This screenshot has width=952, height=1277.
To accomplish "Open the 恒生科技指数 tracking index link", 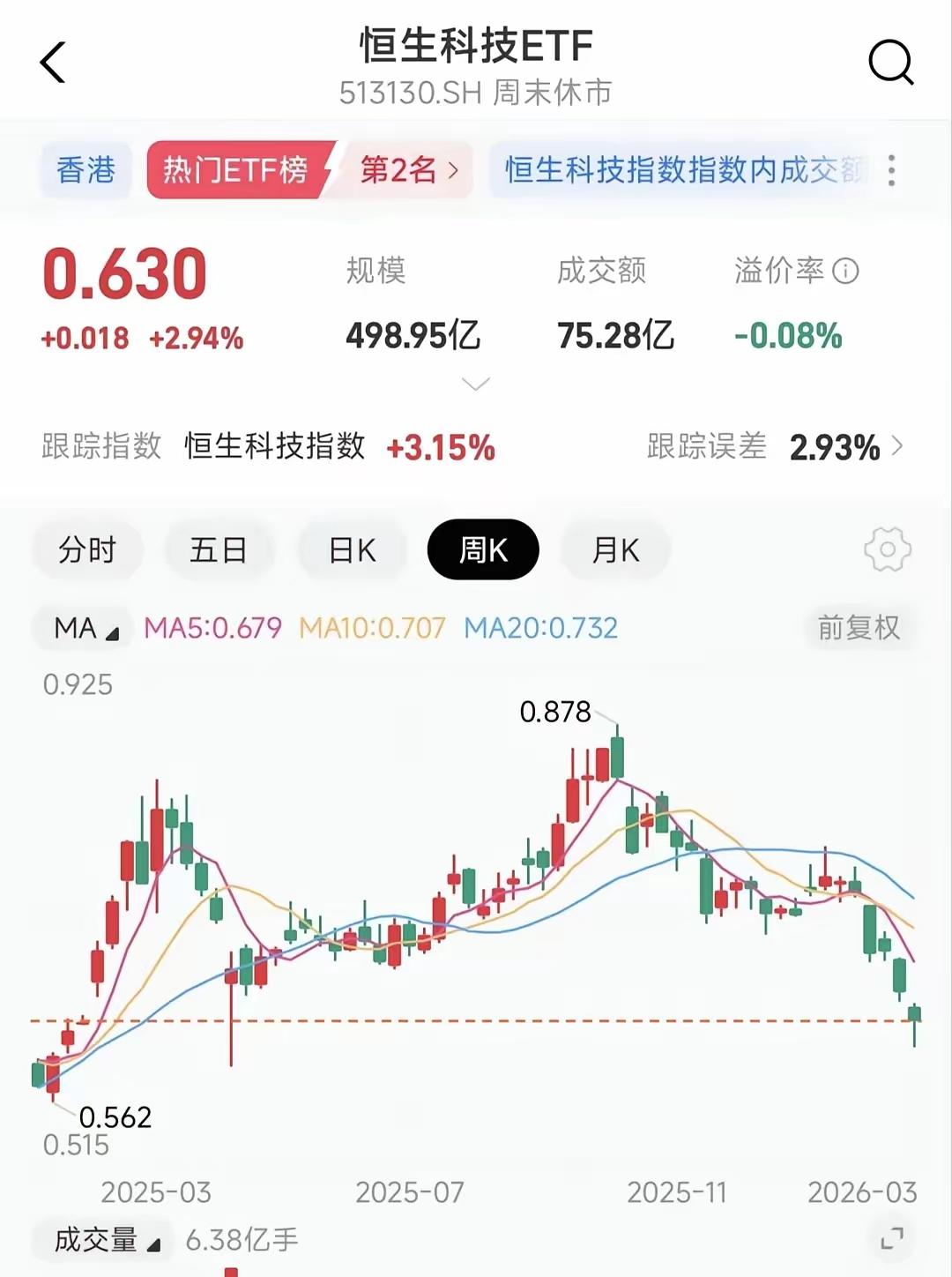I will click(274, 448).
